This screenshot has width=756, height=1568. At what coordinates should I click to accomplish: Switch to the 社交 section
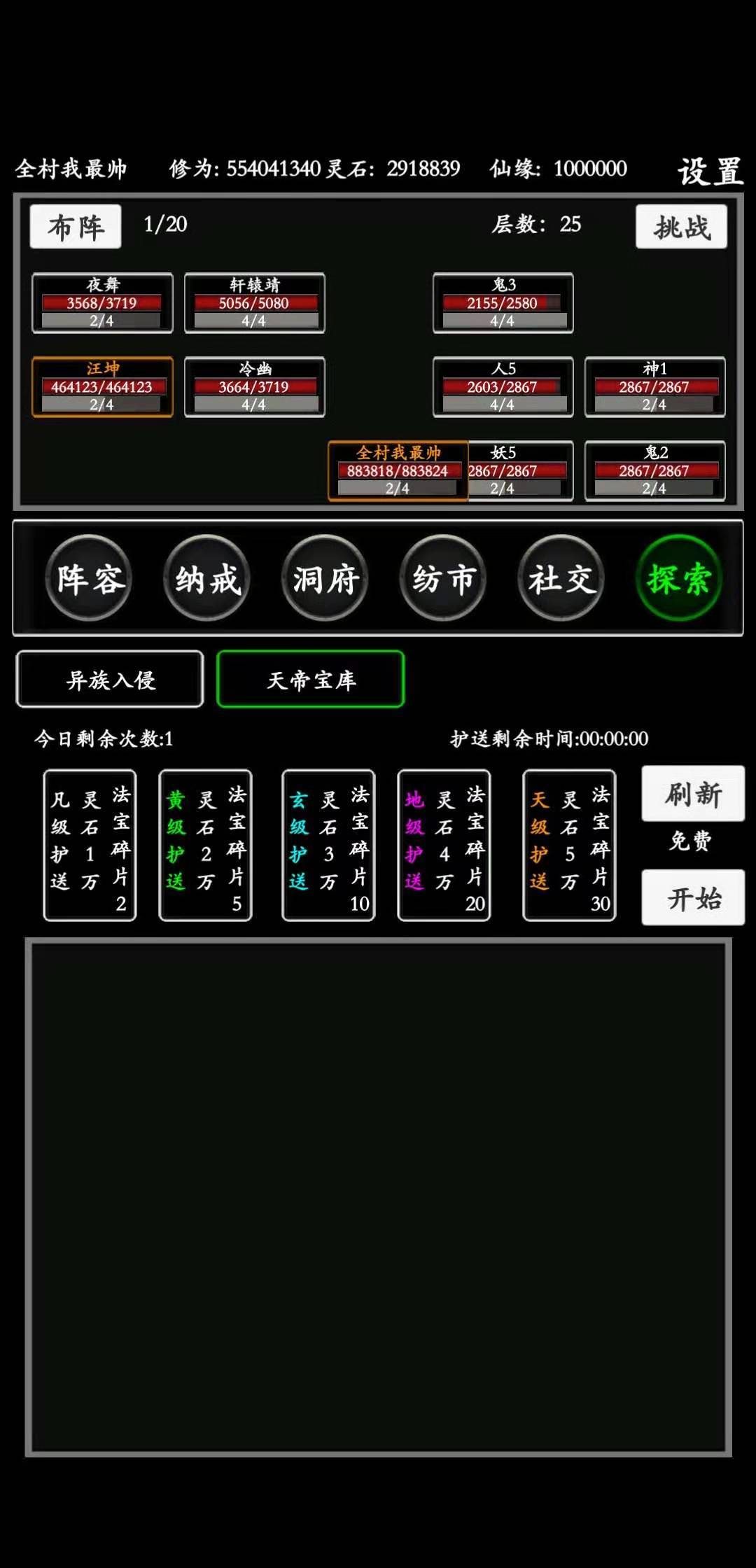point(561,578)
